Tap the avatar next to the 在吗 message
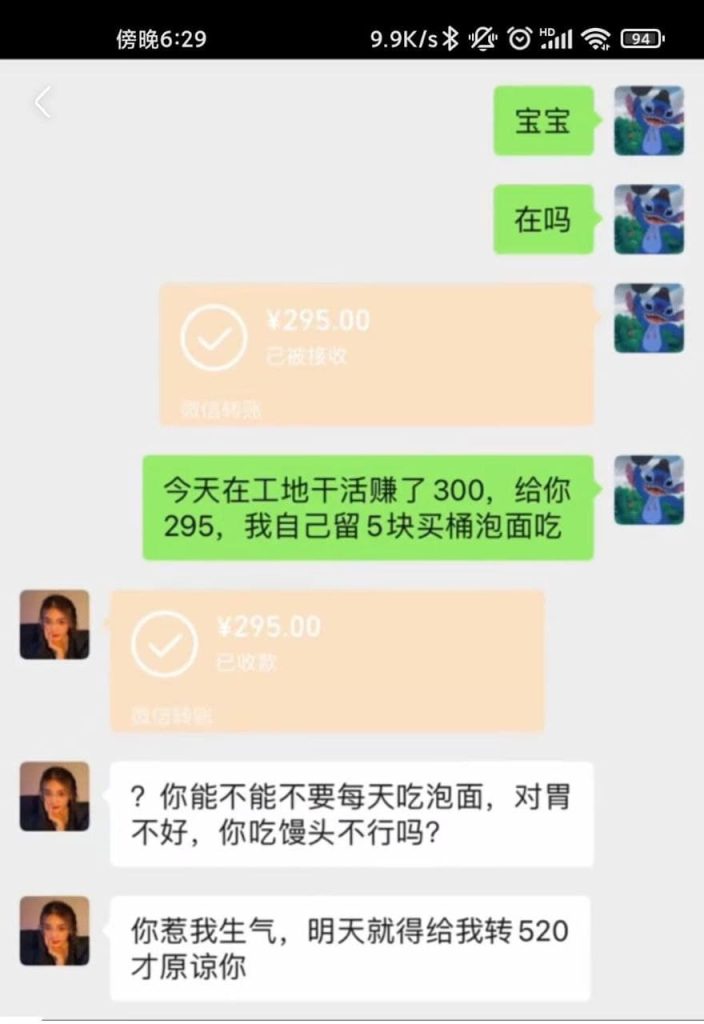Screen dimensions: 704x1024 point(649,219)
